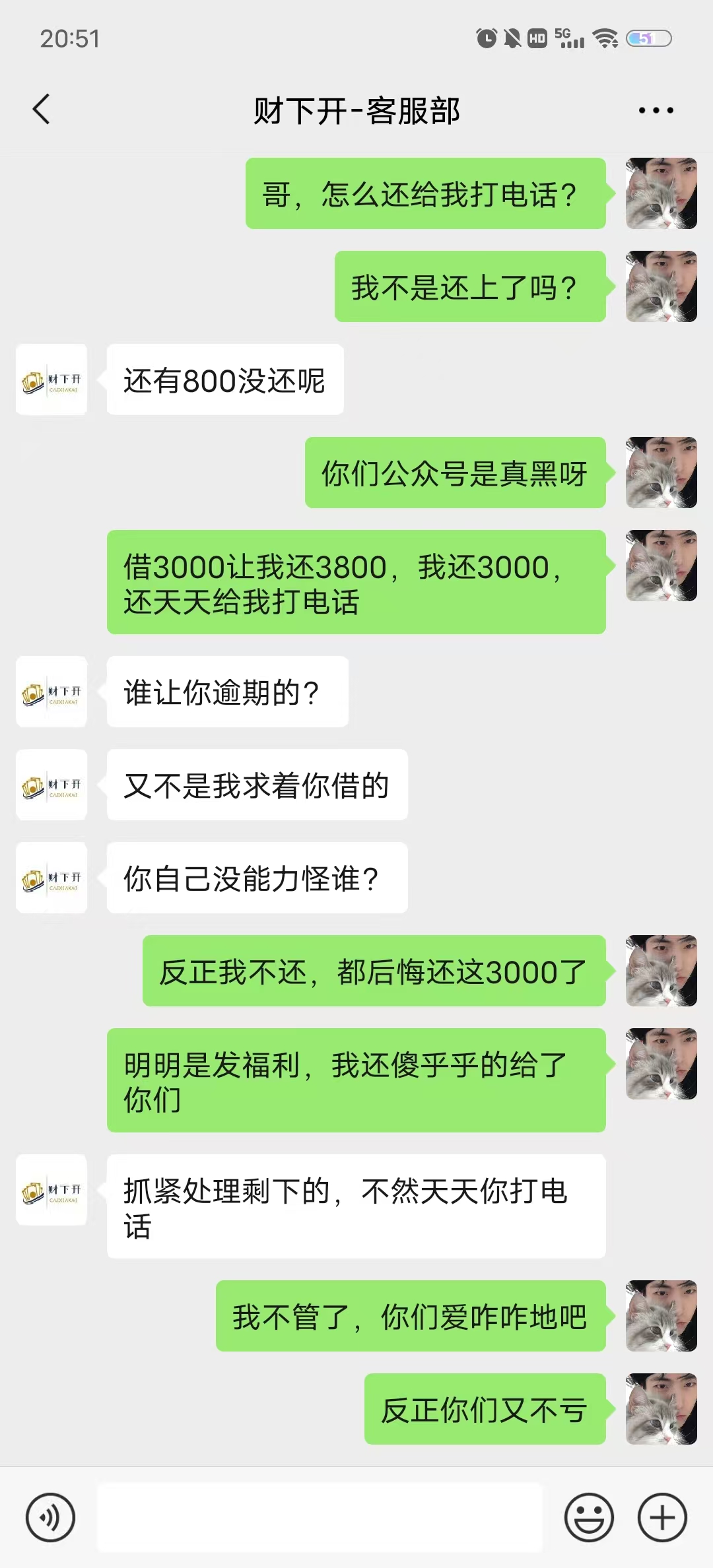
Task: Open the 财下开 avatar beside 还有800没还呢
Action: point(51,381)
